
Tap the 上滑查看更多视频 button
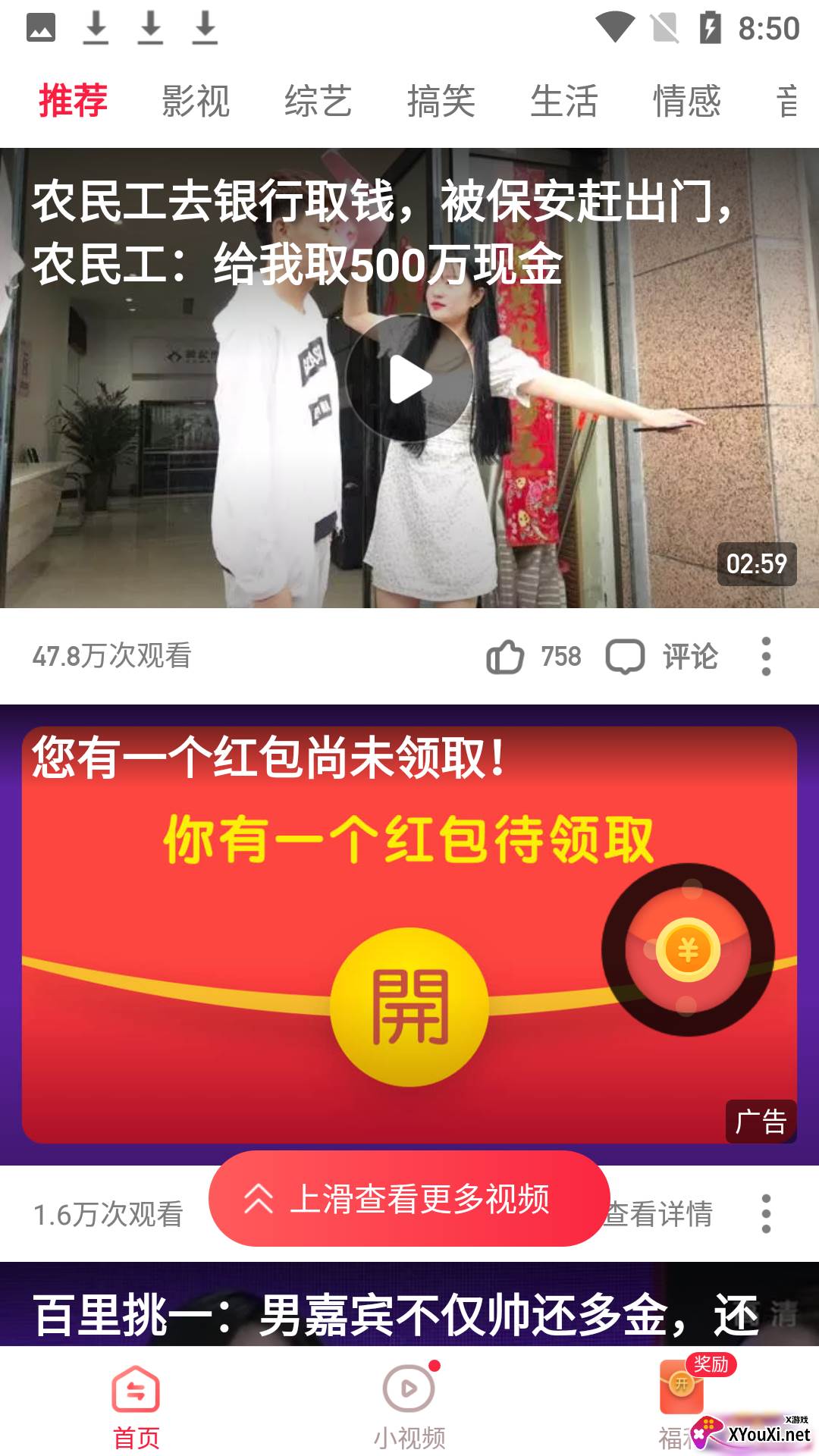[x=409, y=1199]
